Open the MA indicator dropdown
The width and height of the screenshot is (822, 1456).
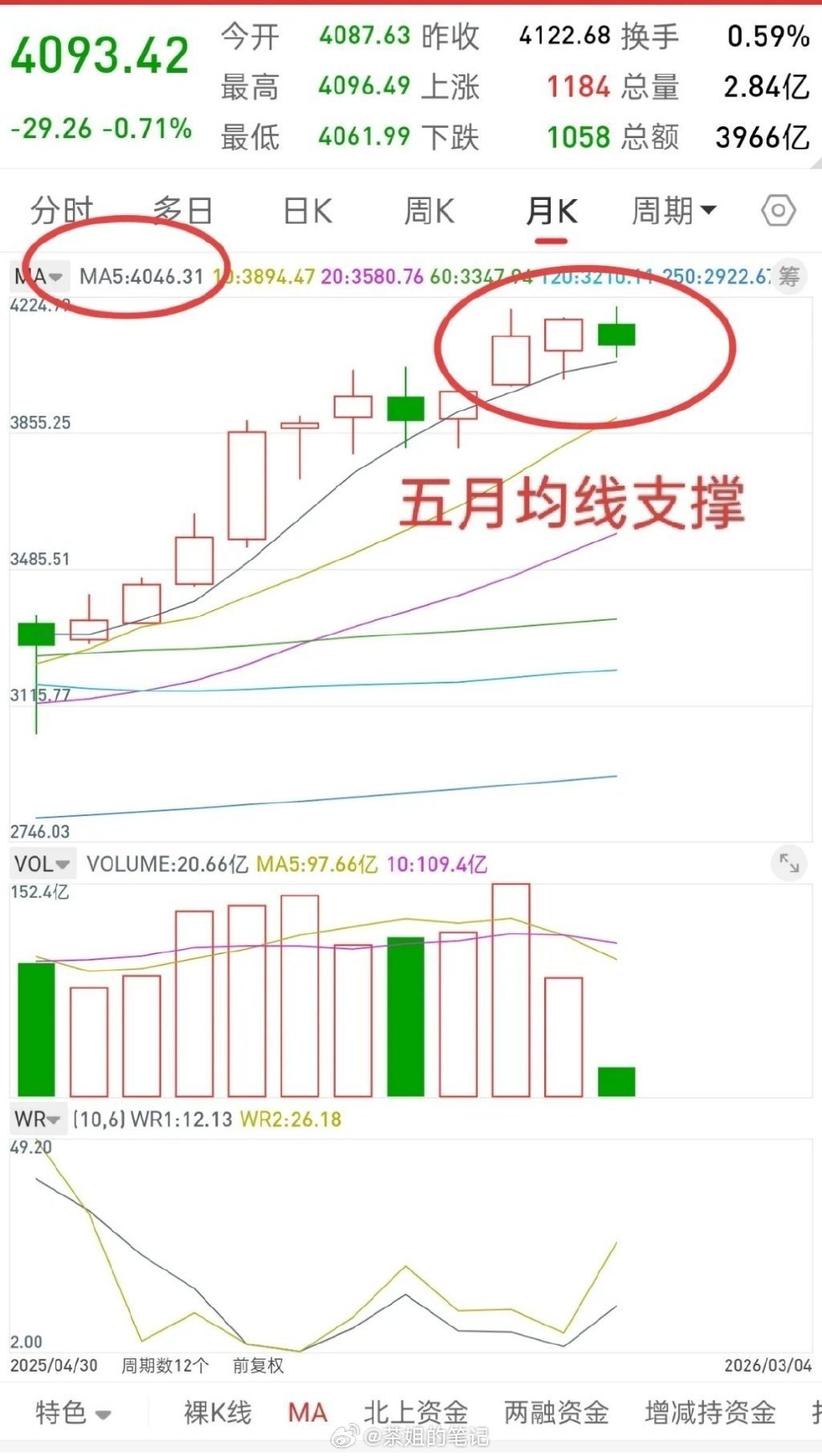[38, 276]
